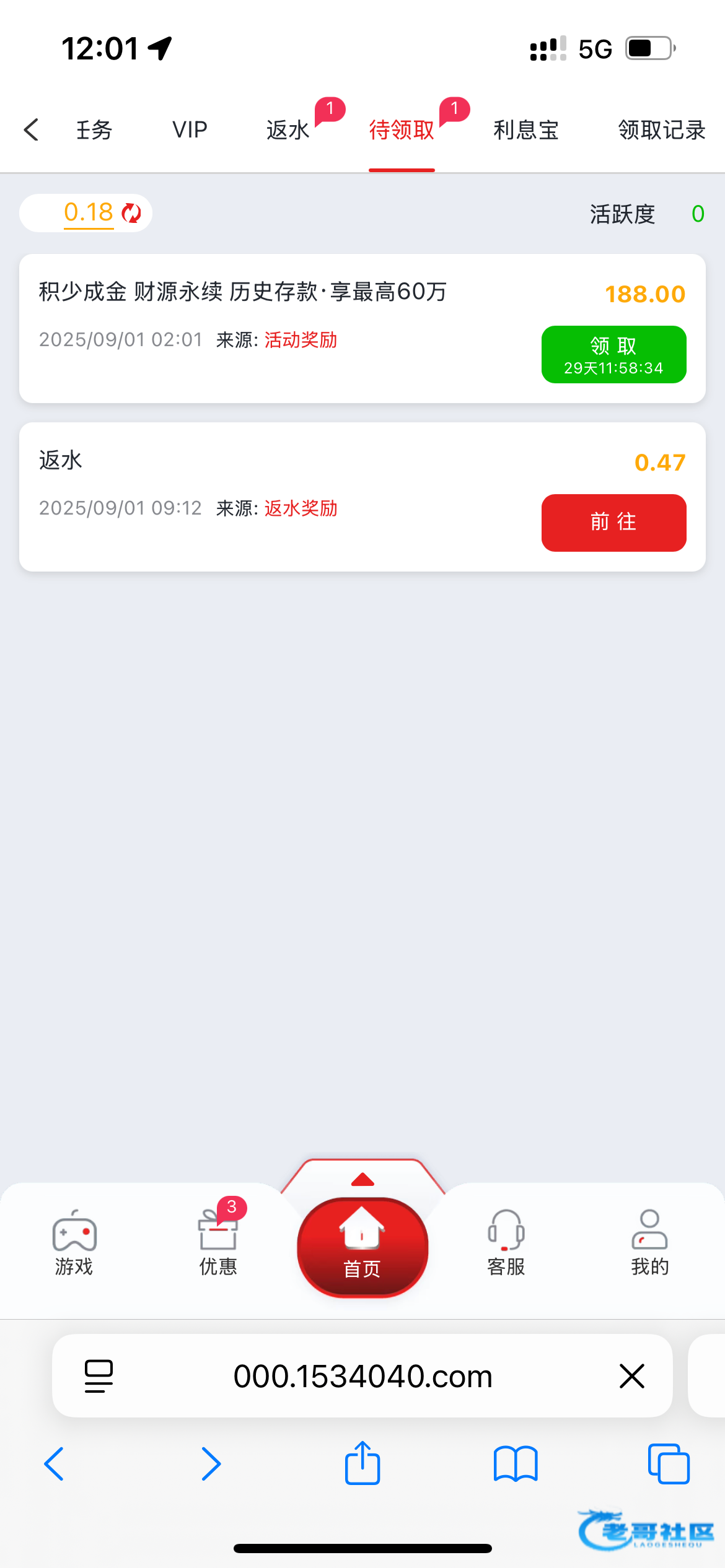Viewport: 725px width, 1568px height.
Task: Refresh the 0.18 balance
Action: click(x=131, y=213)
